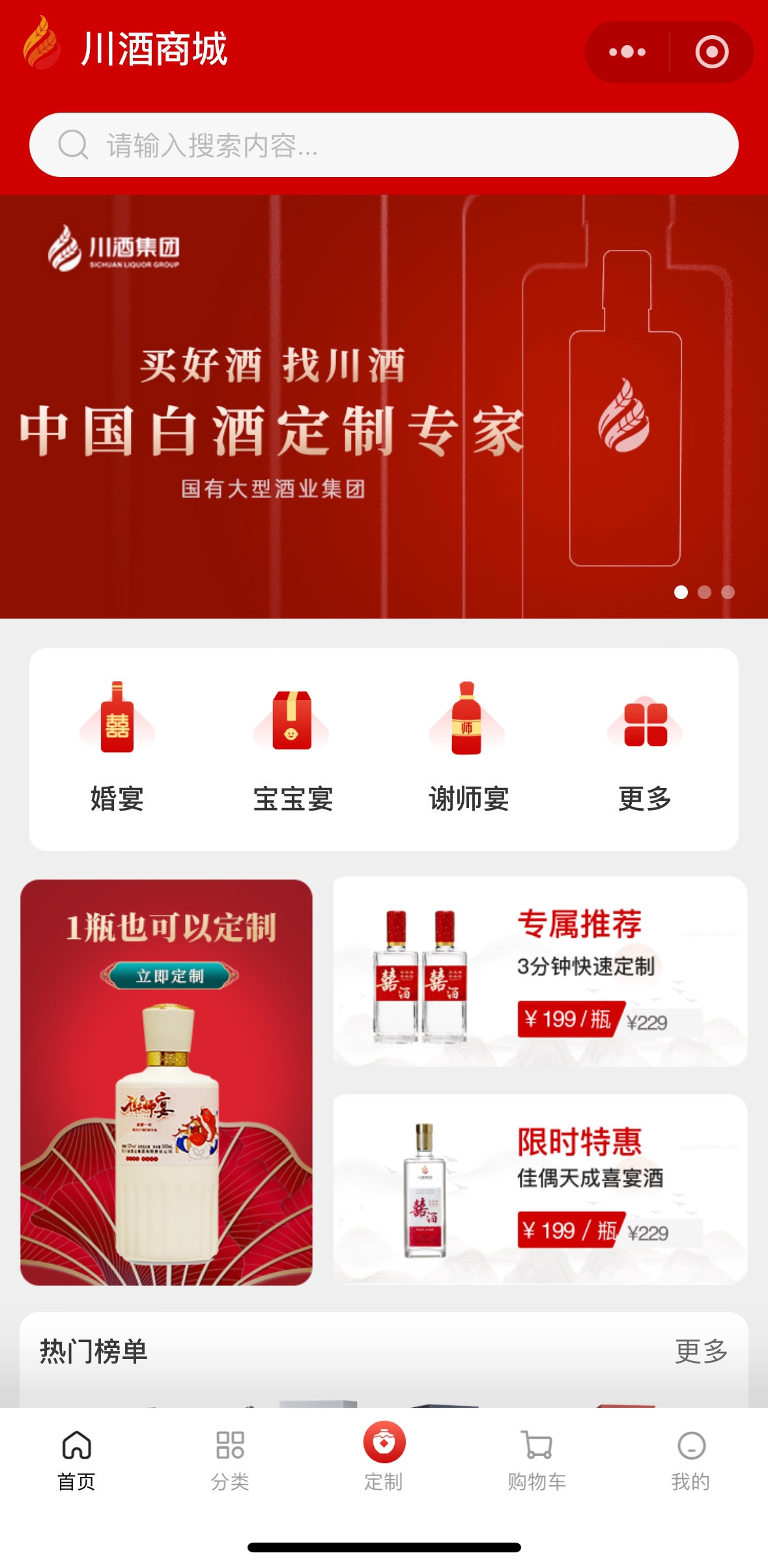Image resolution: width=768 pixels, height=1568 pixels.
Task: Open the 专属推荐 3分钟快速定制 card
Action: (540, 971)
